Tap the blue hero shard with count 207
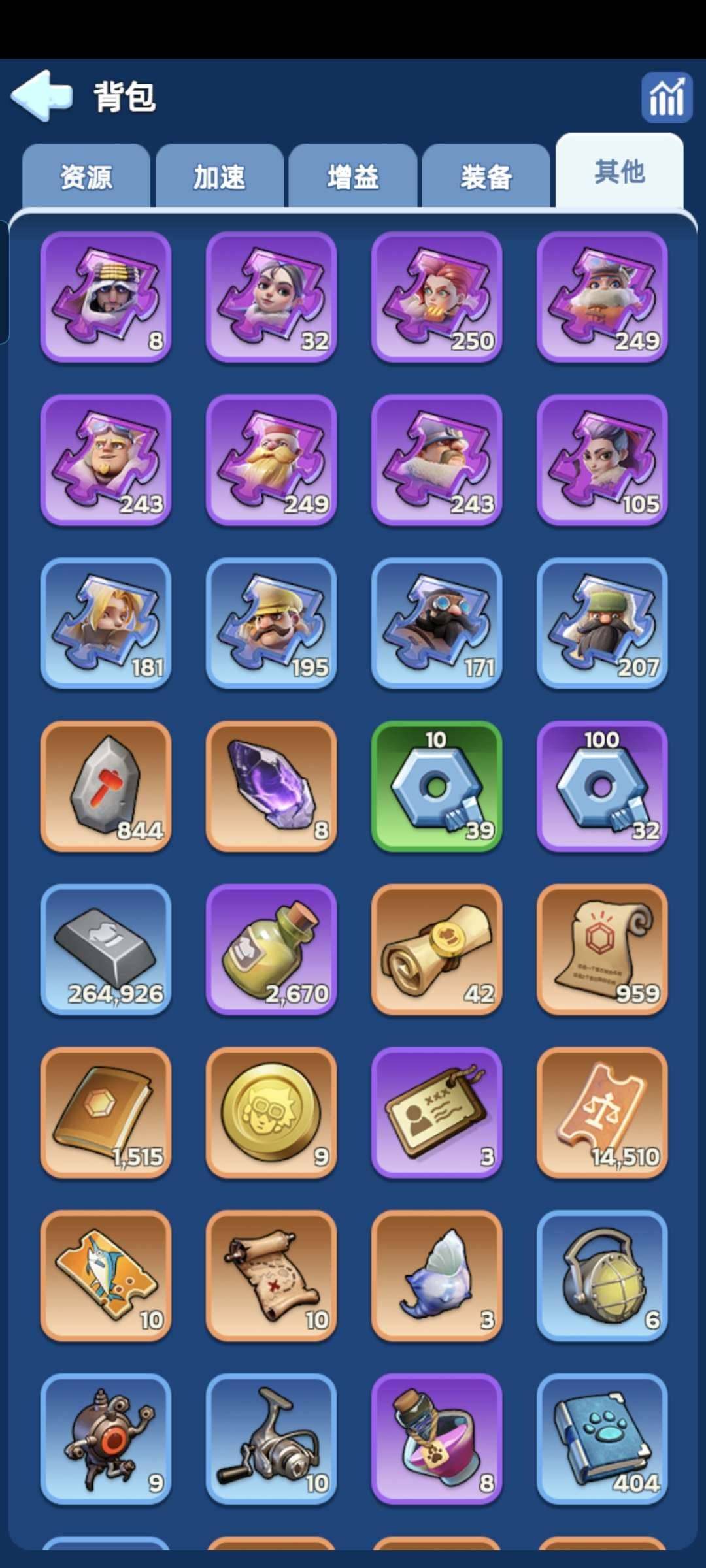Image resolution: width=706 pixels, height=1568 pixels. pos(602,623)
